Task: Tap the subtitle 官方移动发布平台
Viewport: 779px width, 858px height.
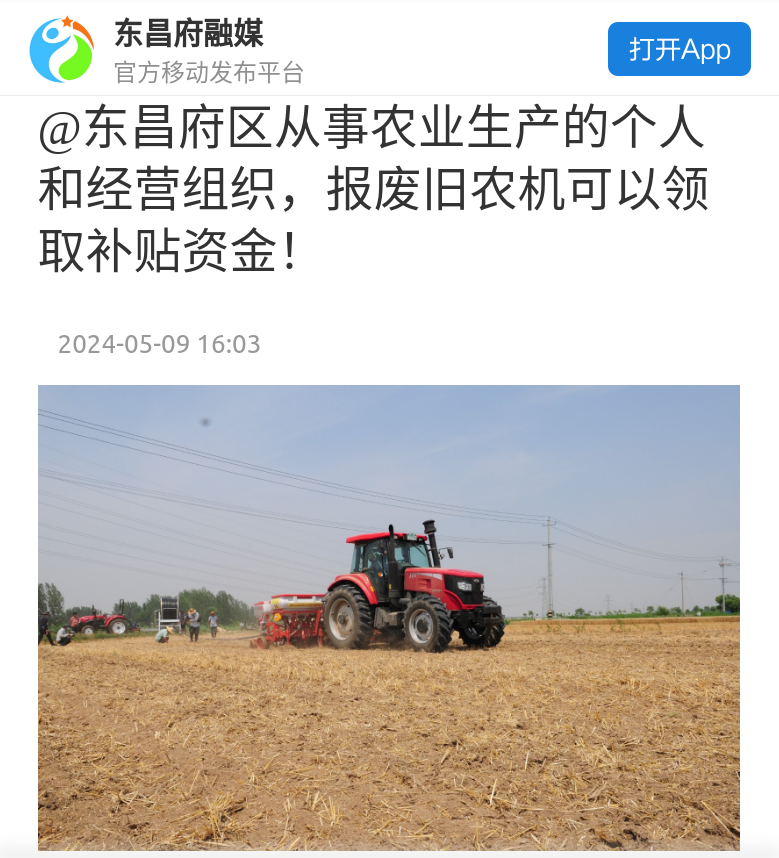Action: (x=210, y=70)
